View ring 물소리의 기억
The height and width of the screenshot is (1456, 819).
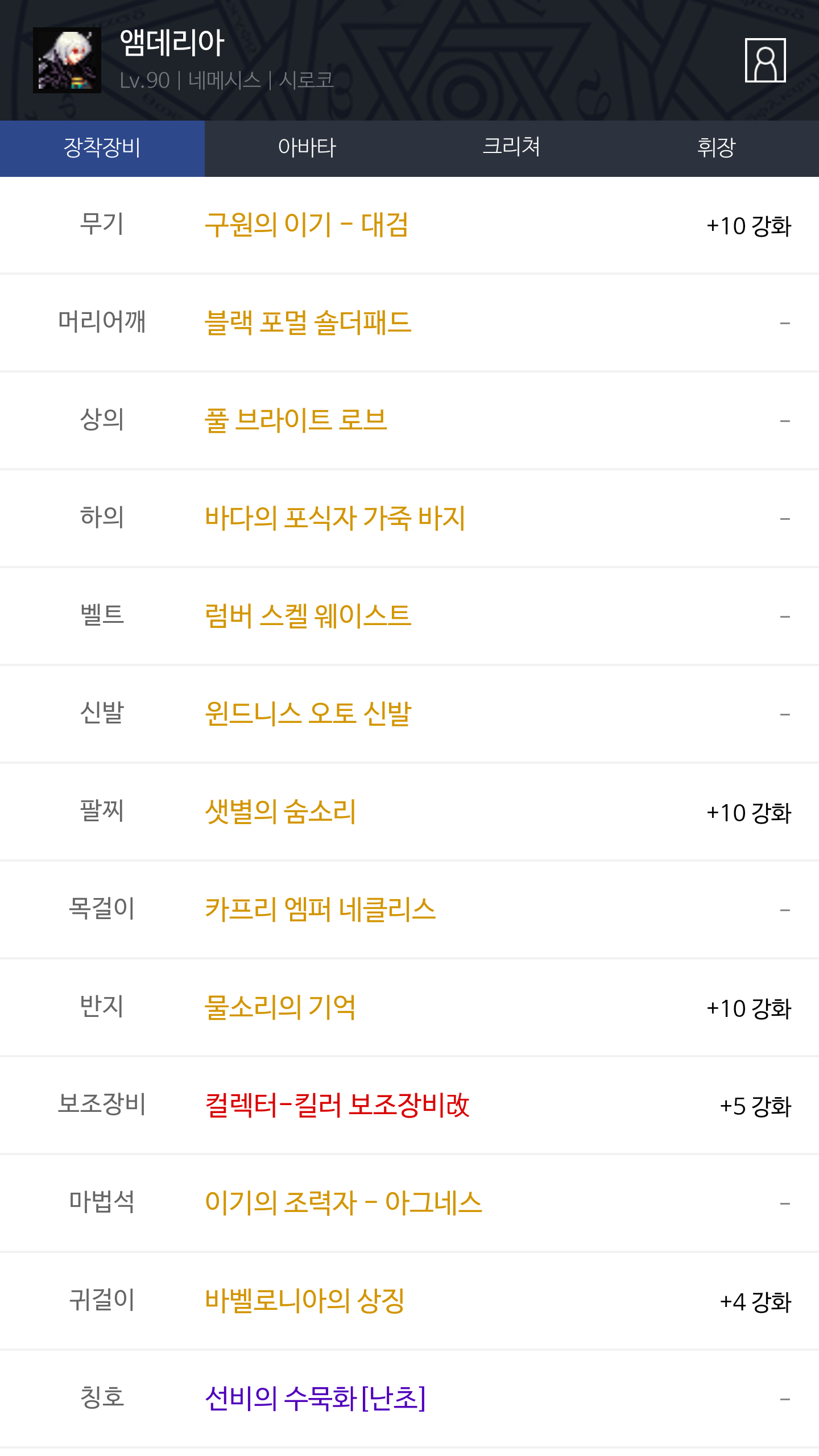pos(280,1008)
